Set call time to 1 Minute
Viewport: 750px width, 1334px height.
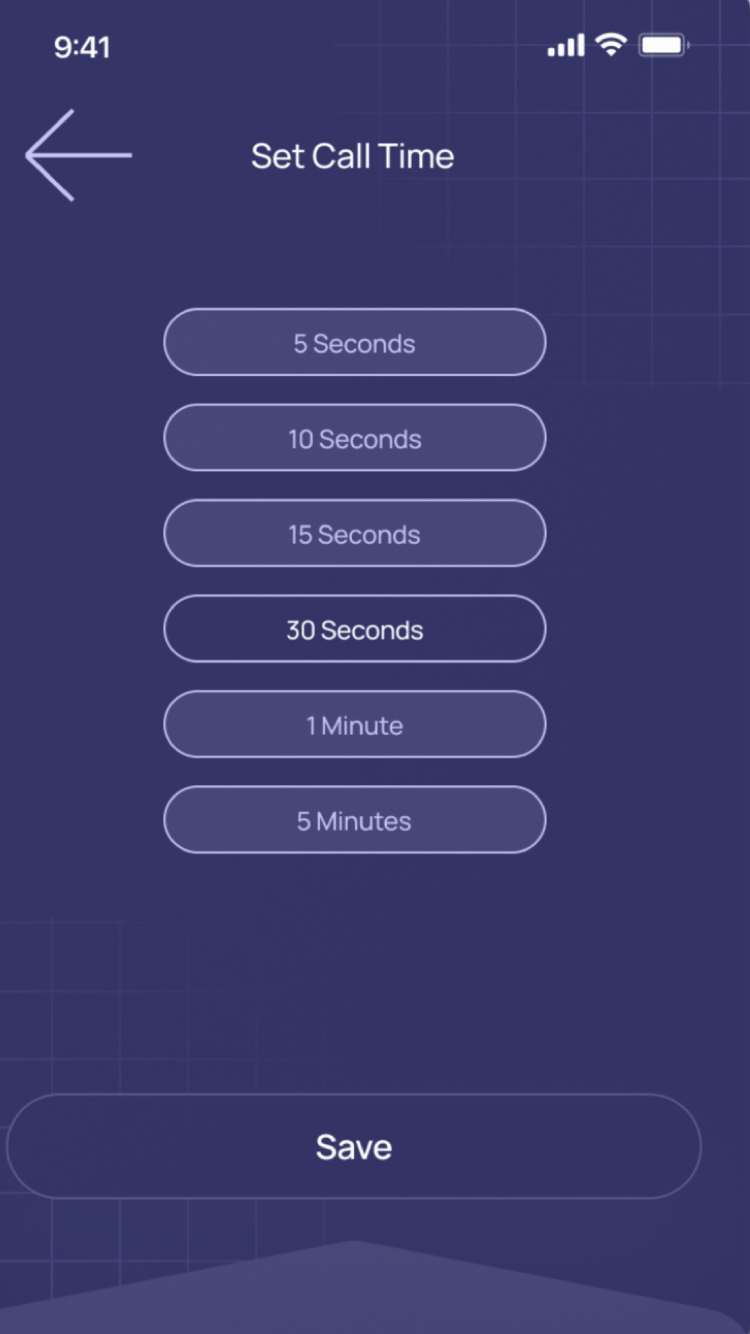pos(354,725)
